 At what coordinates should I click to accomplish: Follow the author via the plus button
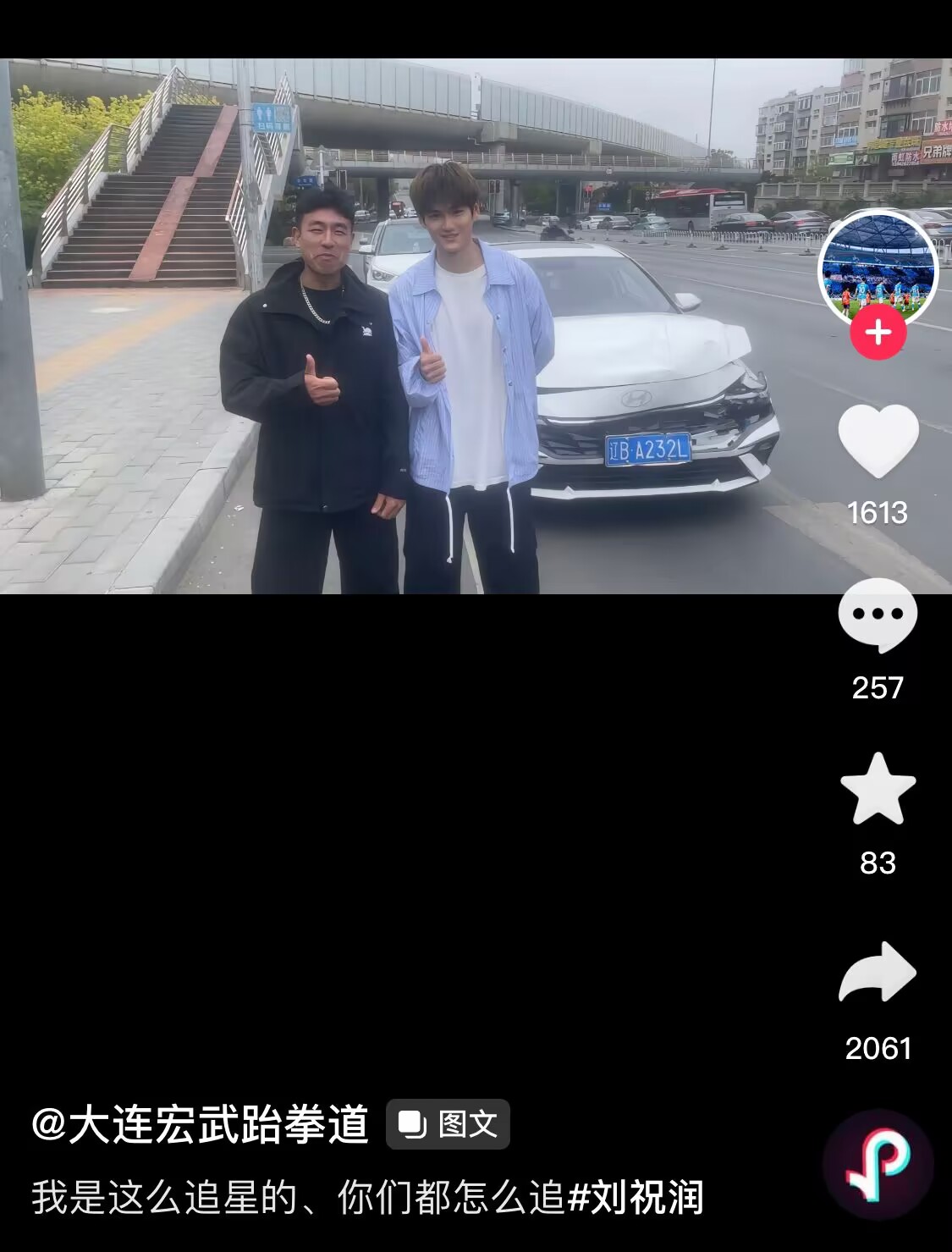coord(878,333)
